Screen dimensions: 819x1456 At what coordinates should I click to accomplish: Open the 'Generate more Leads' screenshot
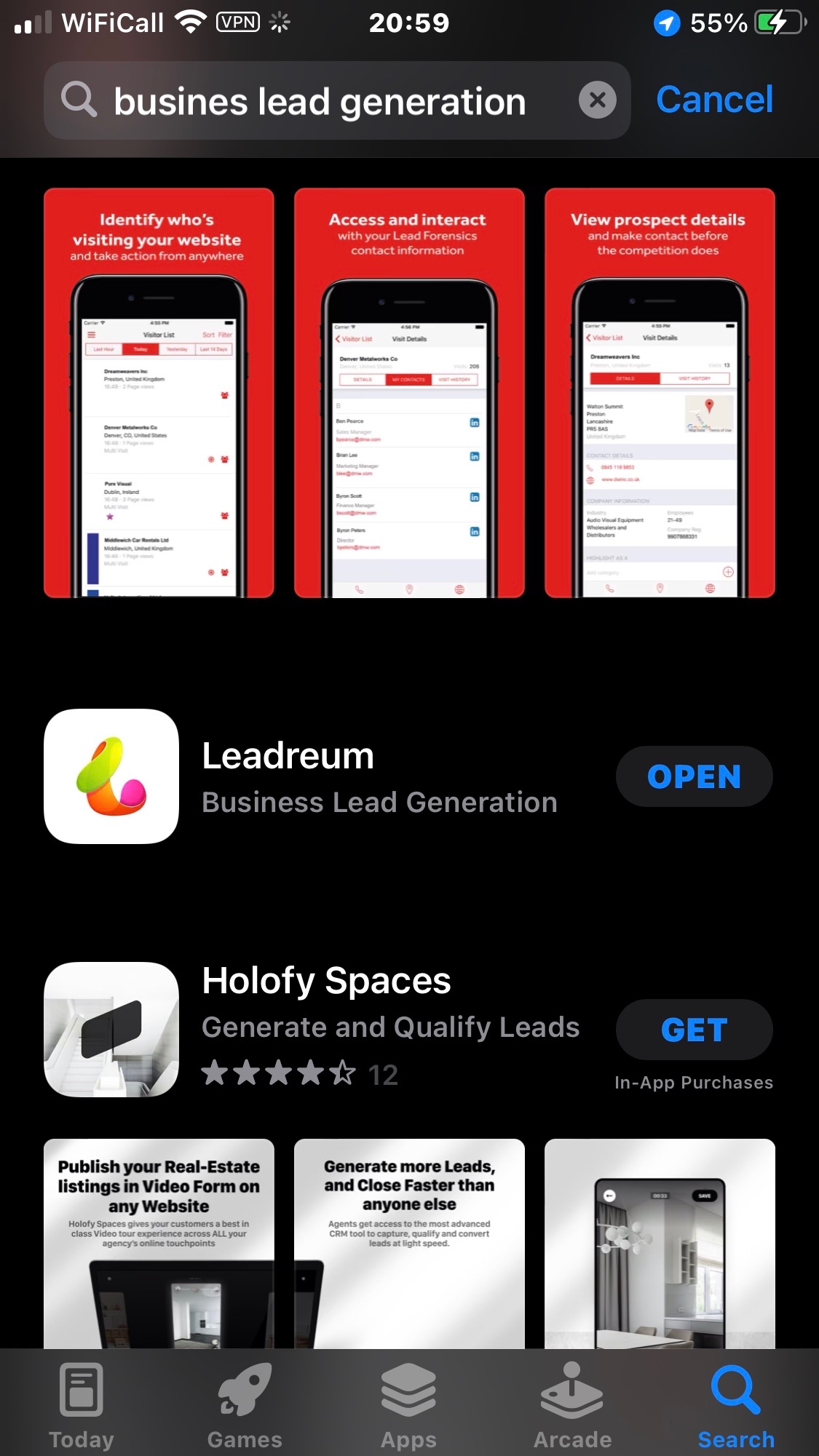pyautogui.click(x=409, y=1244)
